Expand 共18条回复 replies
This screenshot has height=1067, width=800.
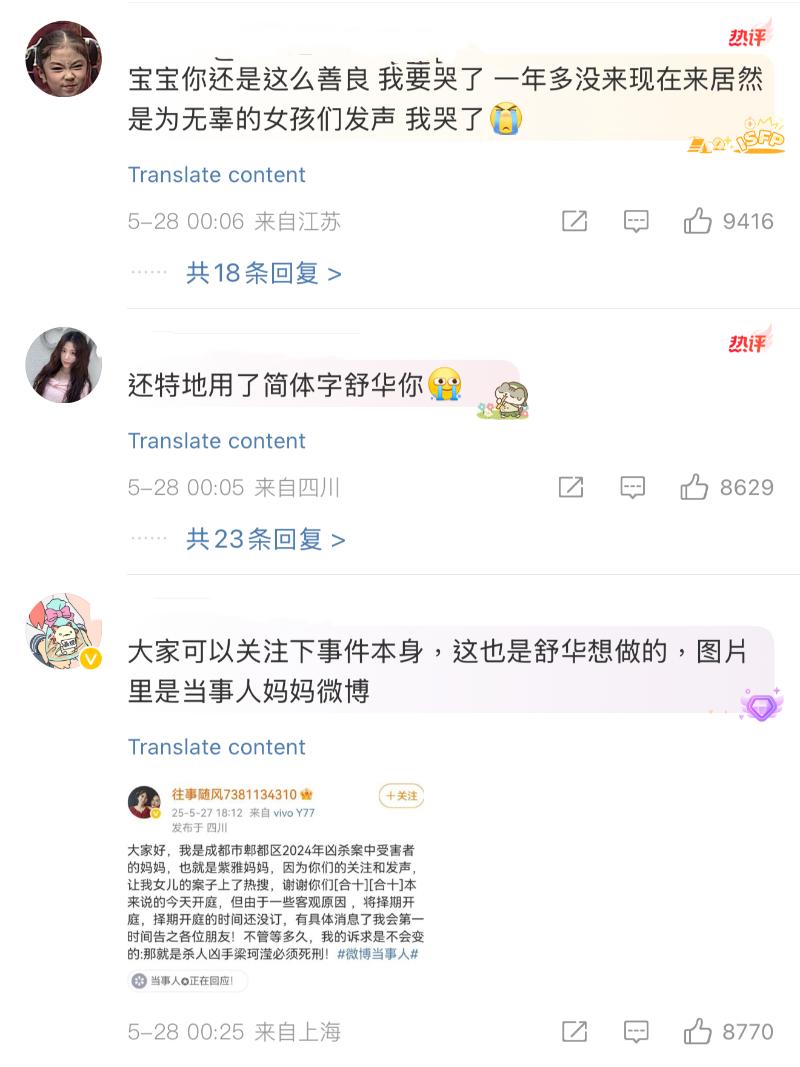264,273
